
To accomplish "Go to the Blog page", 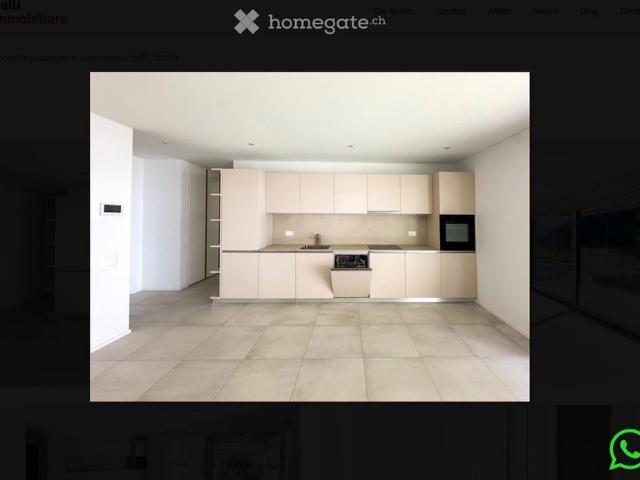I will (x=589, y=12).
